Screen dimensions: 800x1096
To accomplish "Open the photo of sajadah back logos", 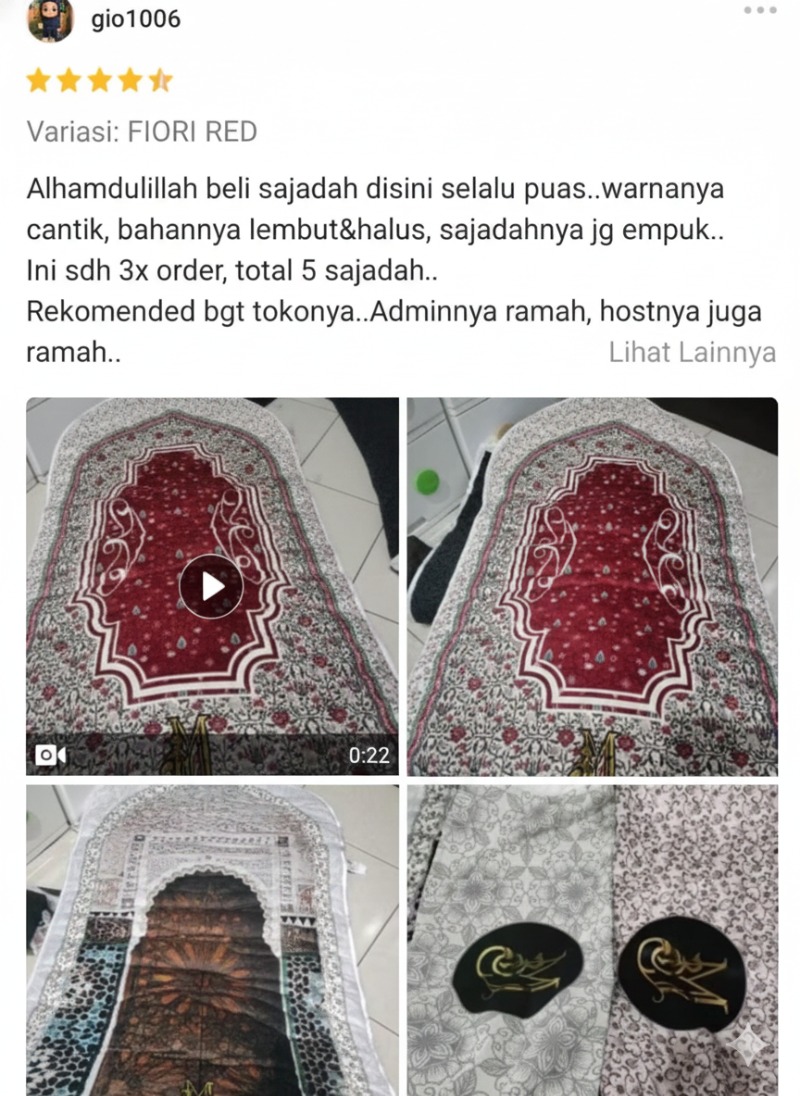I will pos(592,940).
